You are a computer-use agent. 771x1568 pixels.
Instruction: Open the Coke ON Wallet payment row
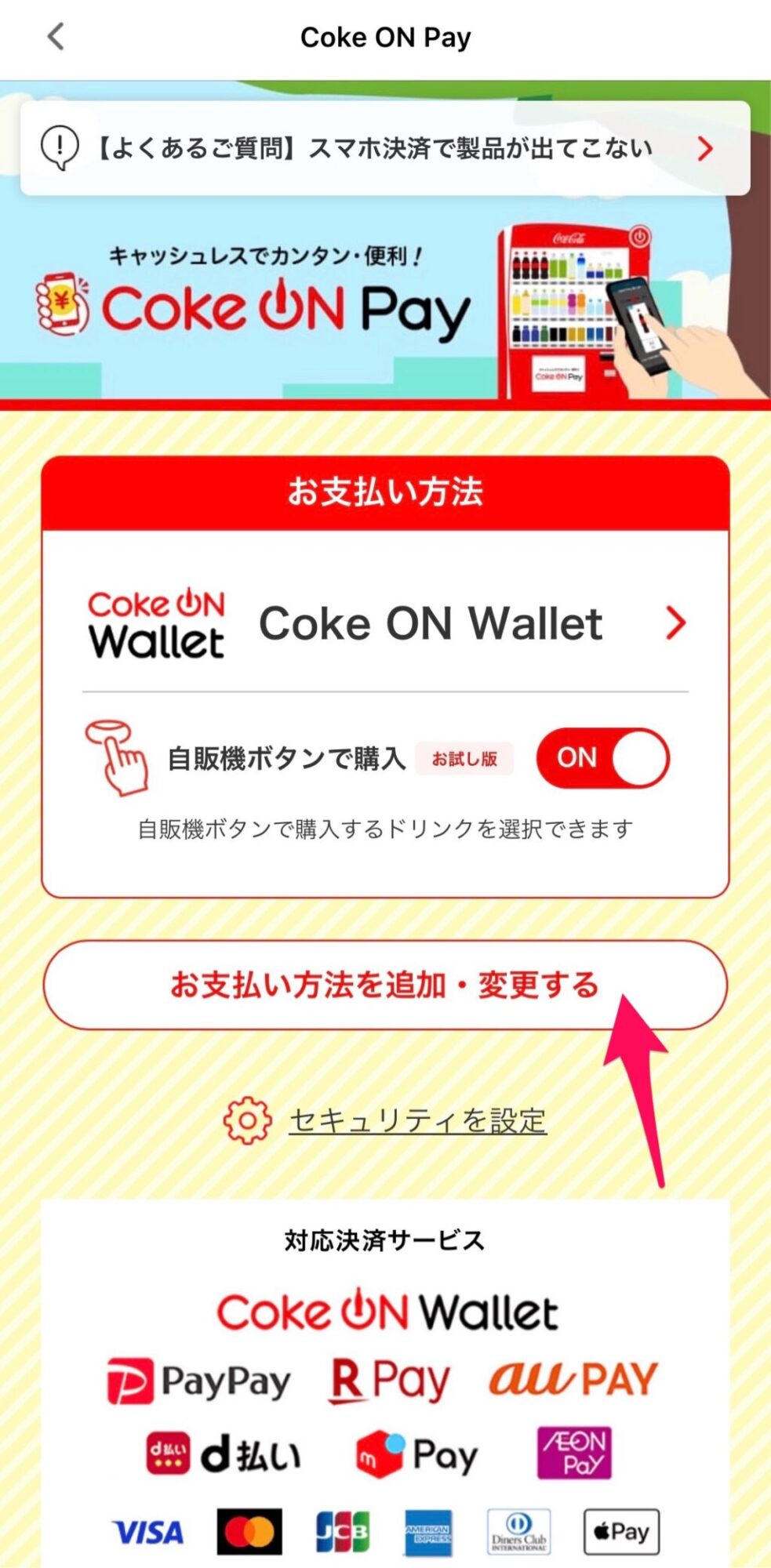click(384, 623)
